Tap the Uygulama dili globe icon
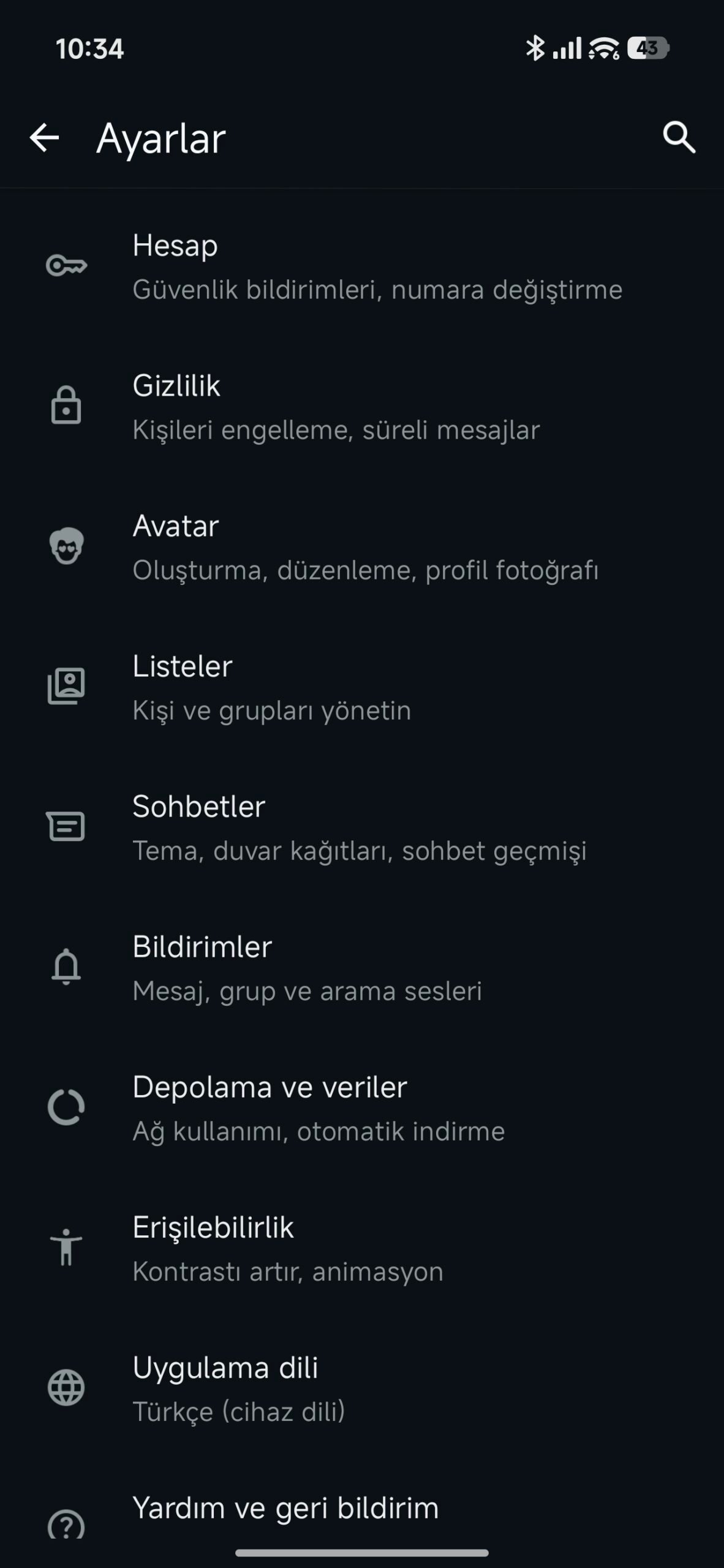 pos(67,1385)
